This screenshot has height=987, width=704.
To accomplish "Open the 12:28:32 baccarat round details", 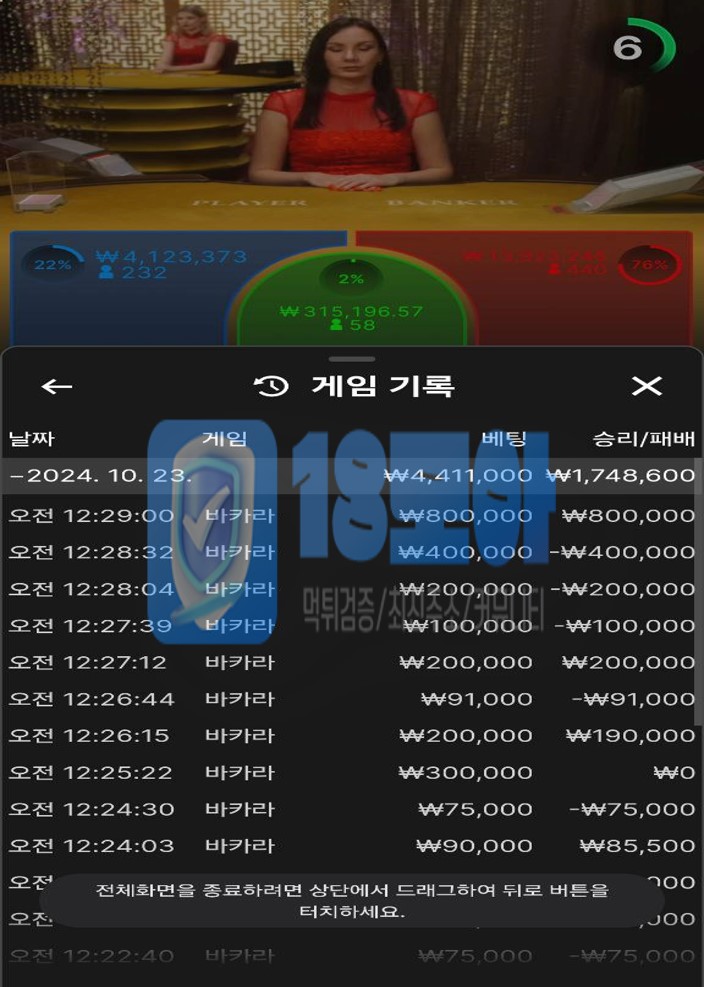I will point(350,552).
